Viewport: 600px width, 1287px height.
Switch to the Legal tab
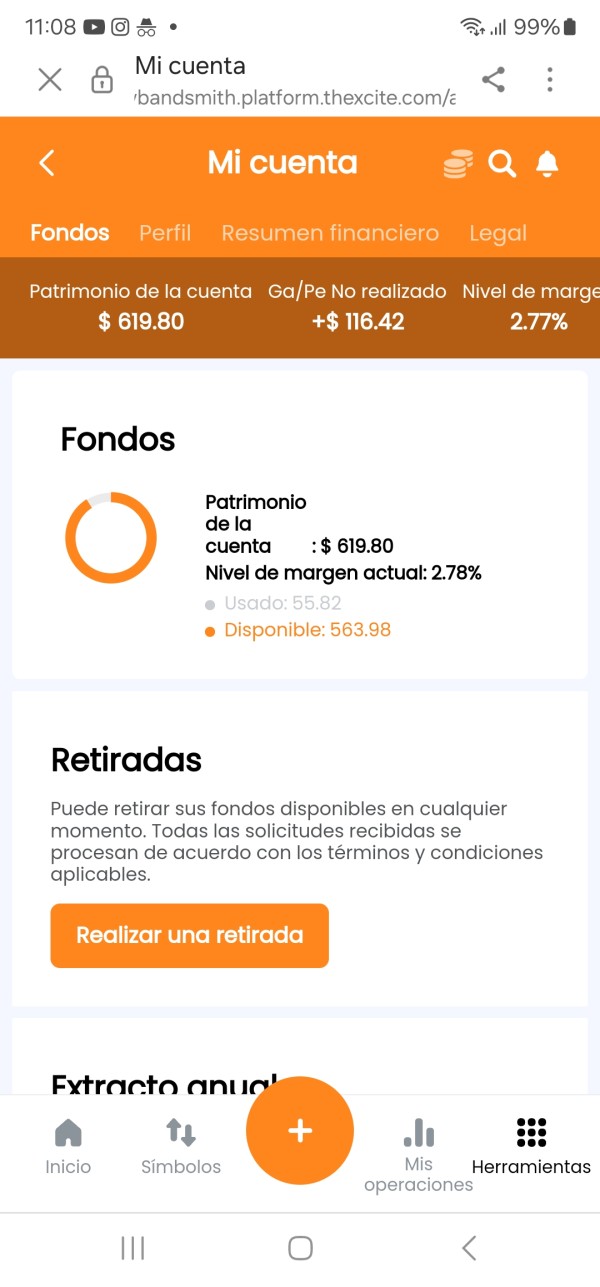tap(498, 233)
